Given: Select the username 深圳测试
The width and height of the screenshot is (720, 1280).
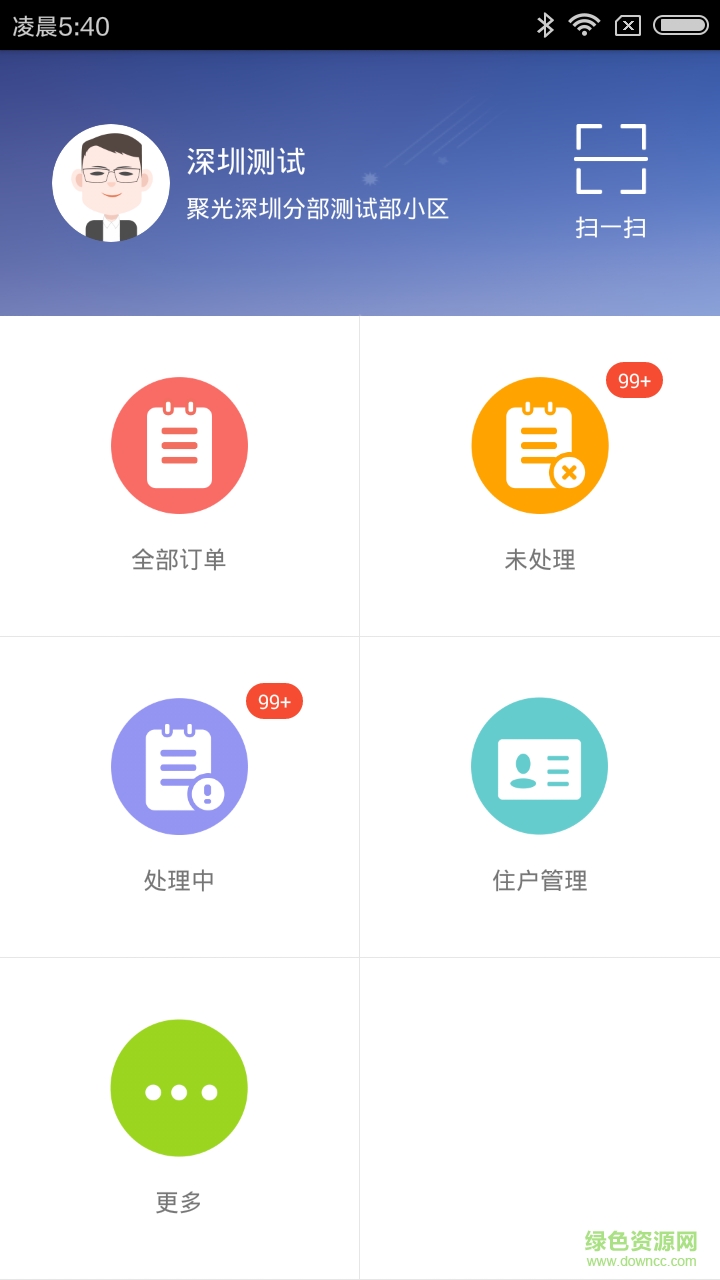Looking at the screenshot, I should [246, 160].
